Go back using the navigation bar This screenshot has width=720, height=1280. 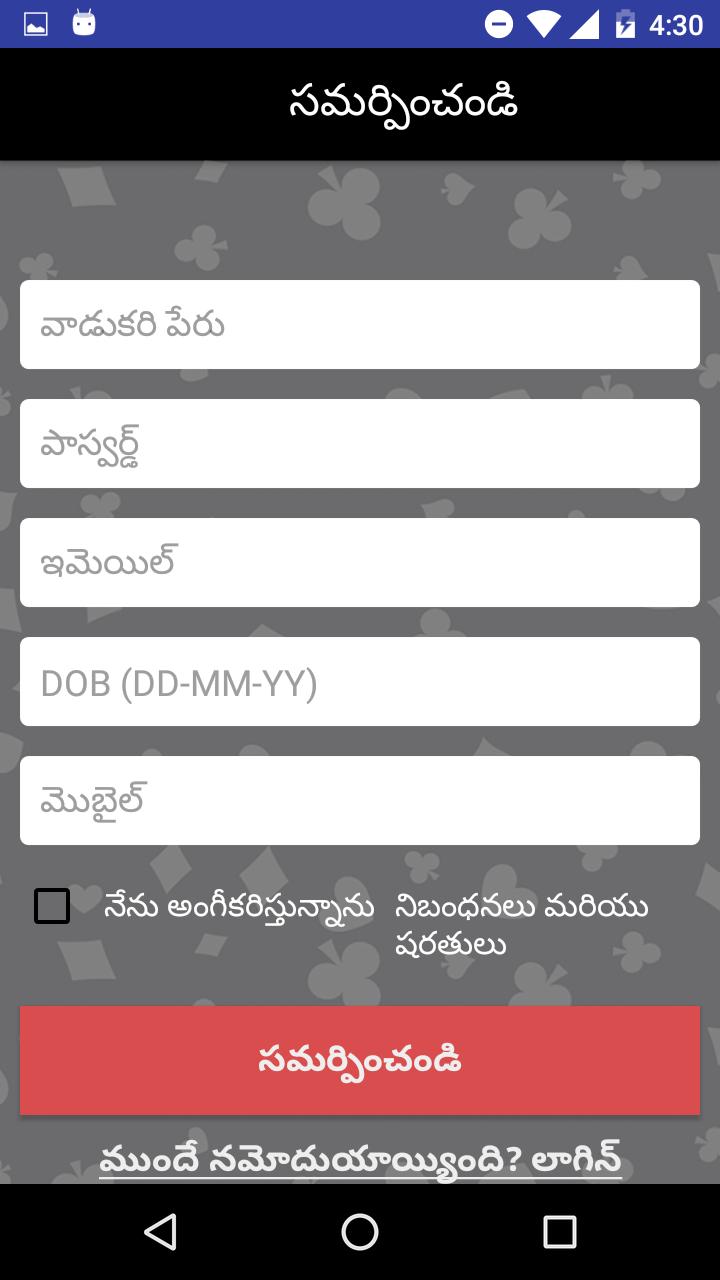[160, 1232]
